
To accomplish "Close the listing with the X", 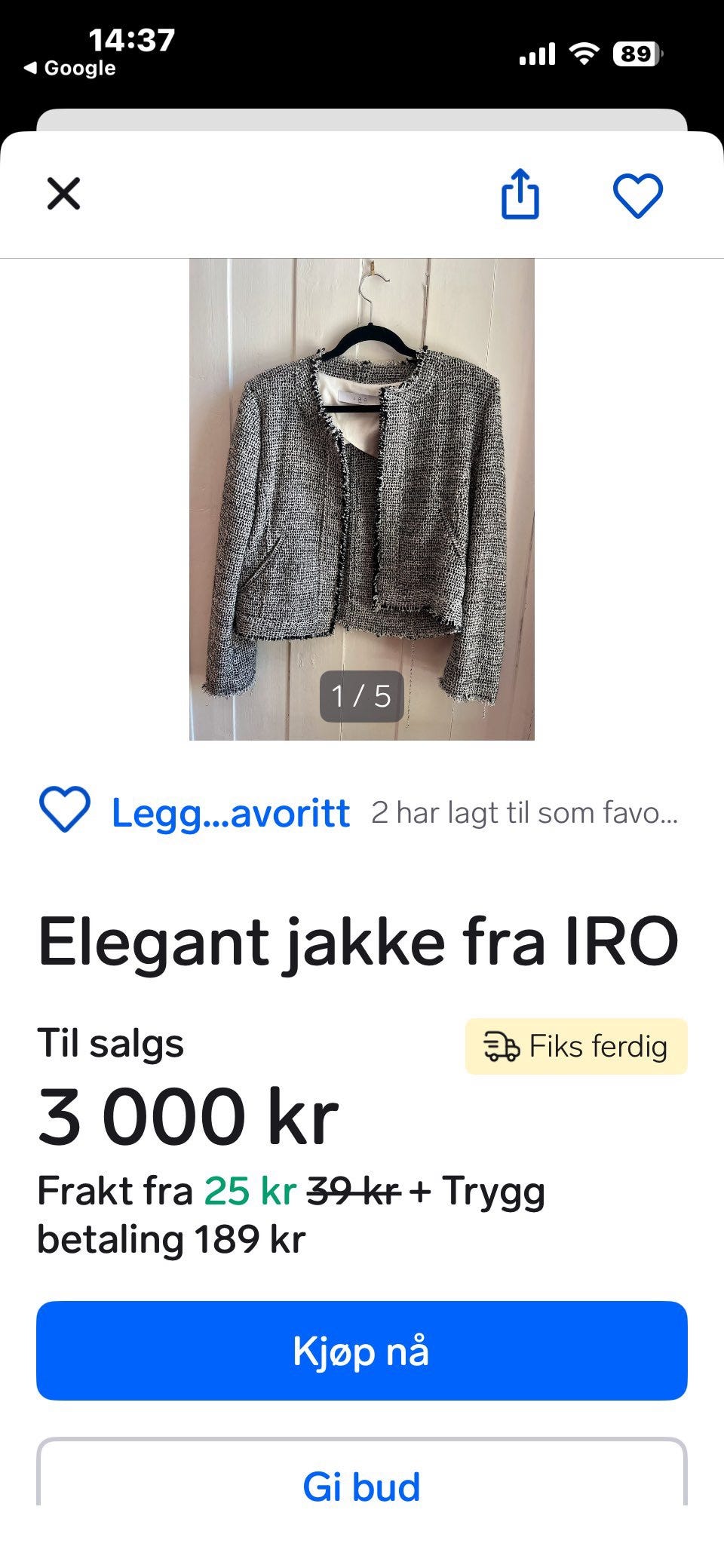I will coord(63,194).
